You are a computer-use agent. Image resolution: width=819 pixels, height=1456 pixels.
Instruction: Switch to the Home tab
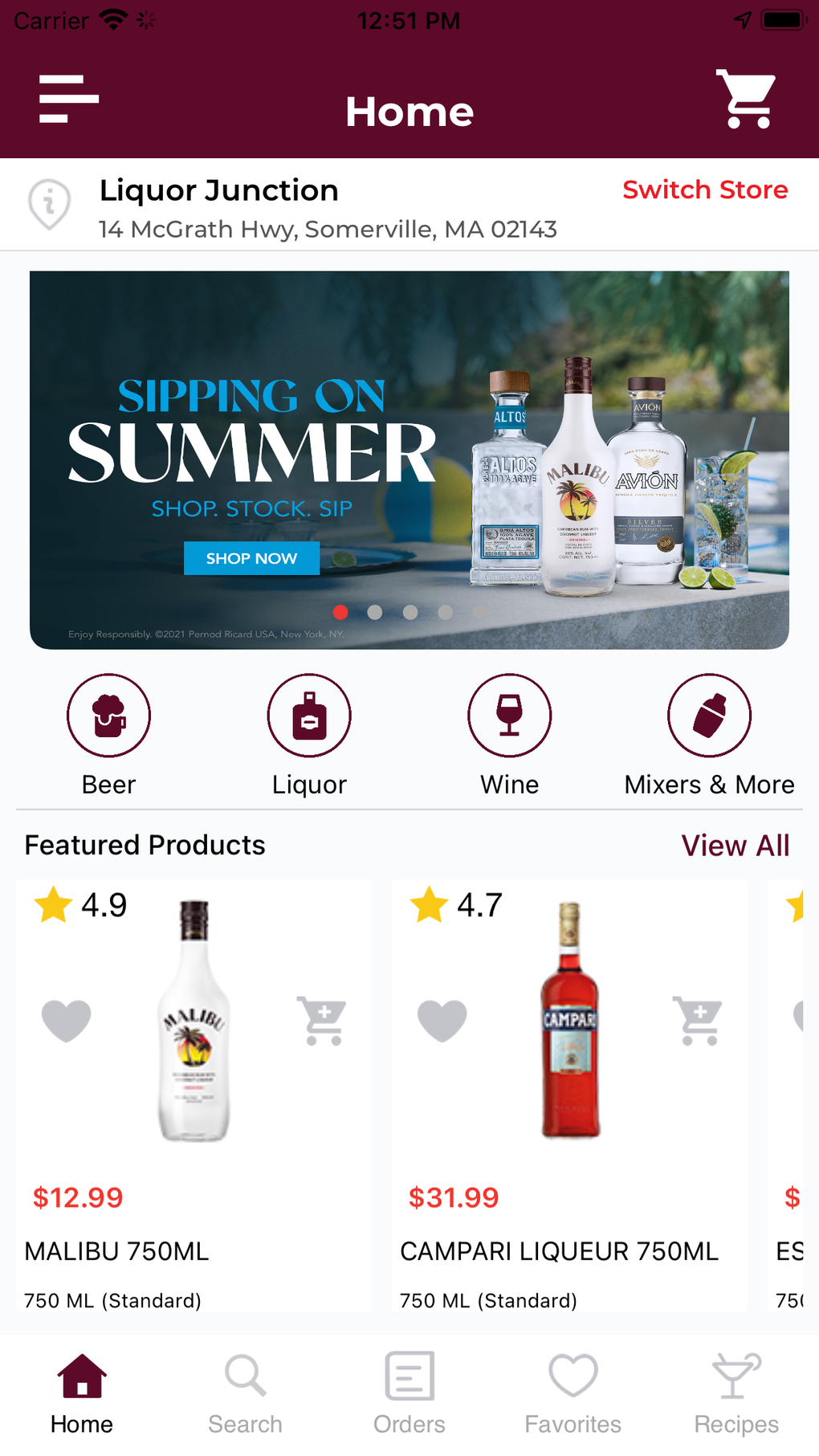[80, 1389]
